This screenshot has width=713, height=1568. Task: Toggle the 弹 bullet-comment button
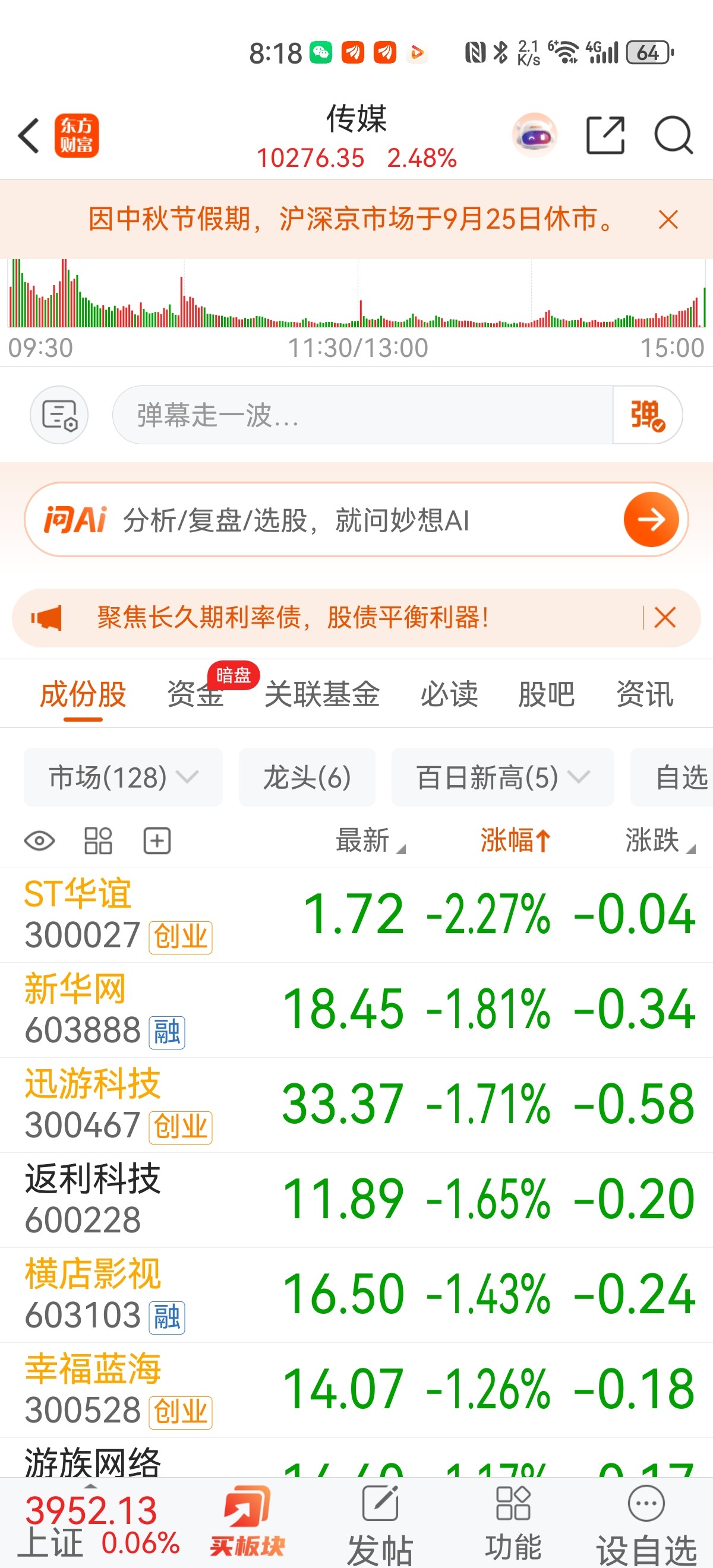click(647, 415)
